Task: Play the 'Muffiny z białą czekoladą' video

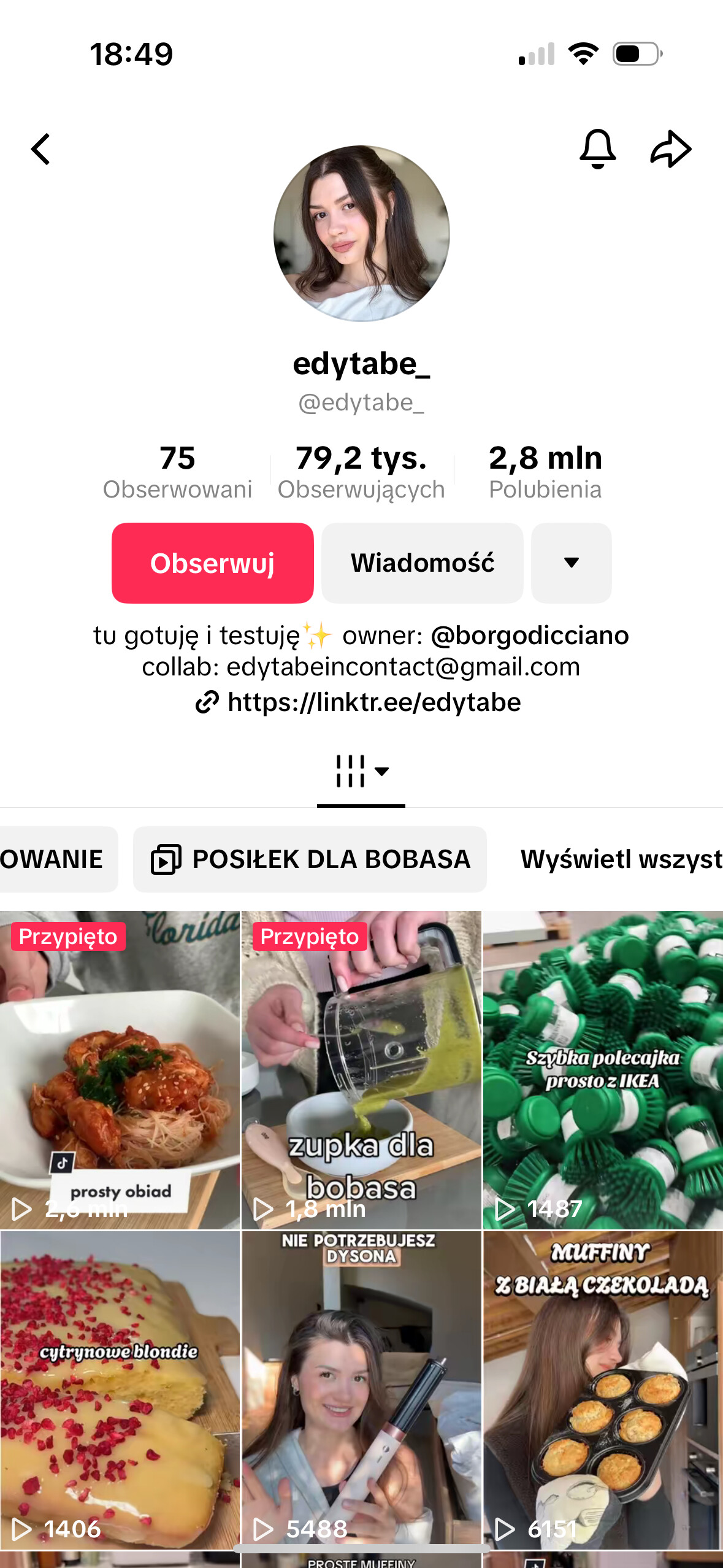Action: pyautogui.click(x=603, y=1389)
